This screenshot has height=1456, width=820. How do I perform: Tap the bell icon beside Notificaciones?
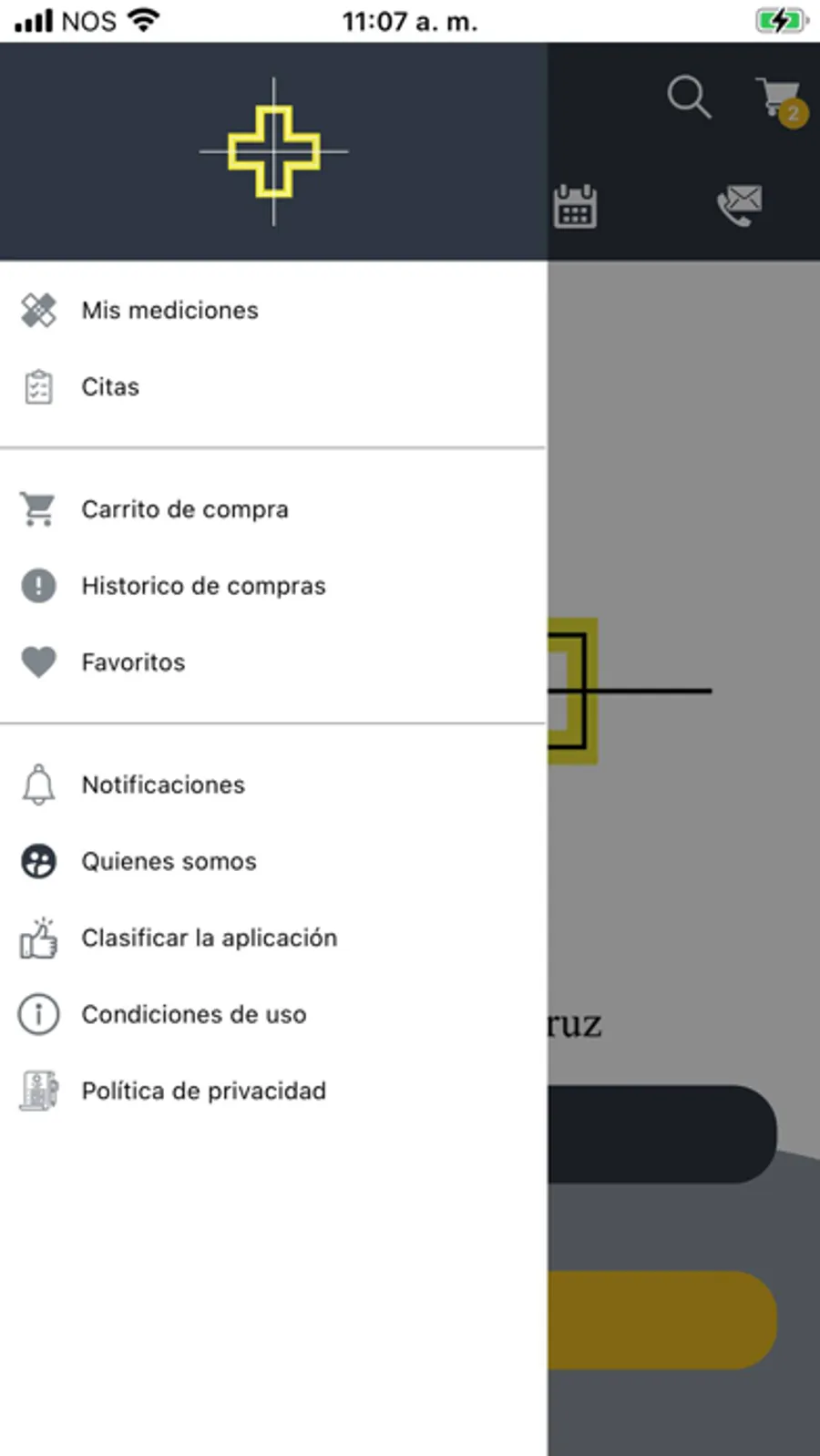coord(38,784)
